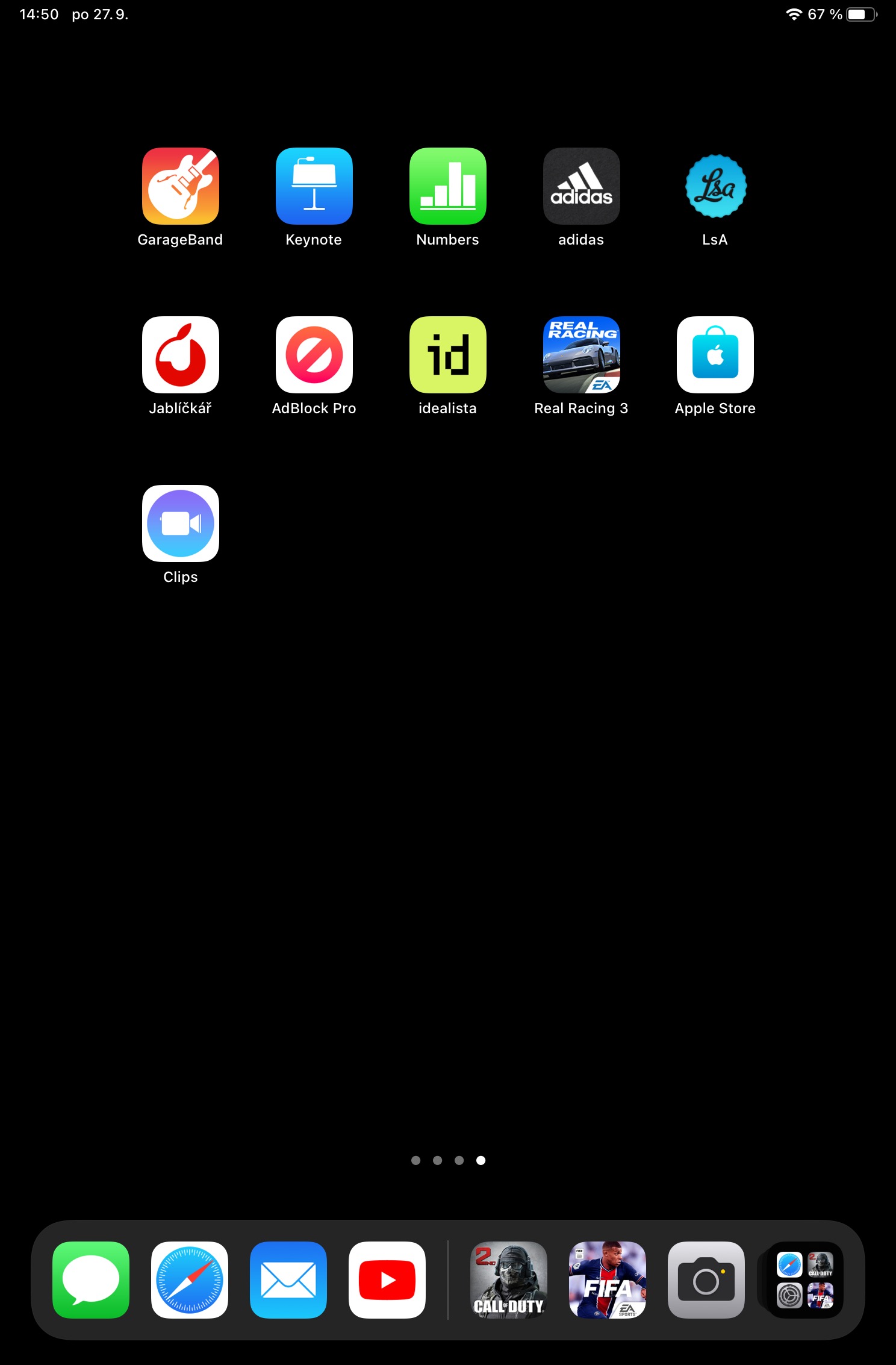Launch the adidas app
This screenshot has width=896, height=1365.
(x=581, y=186)
